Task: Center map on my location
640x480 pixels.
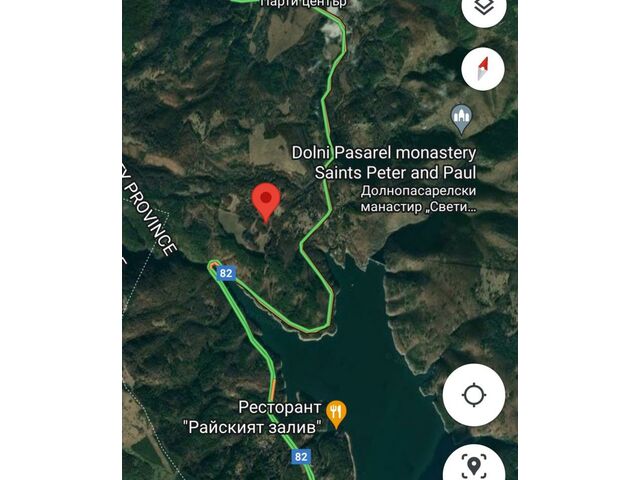Action: (x=474, y=395)
